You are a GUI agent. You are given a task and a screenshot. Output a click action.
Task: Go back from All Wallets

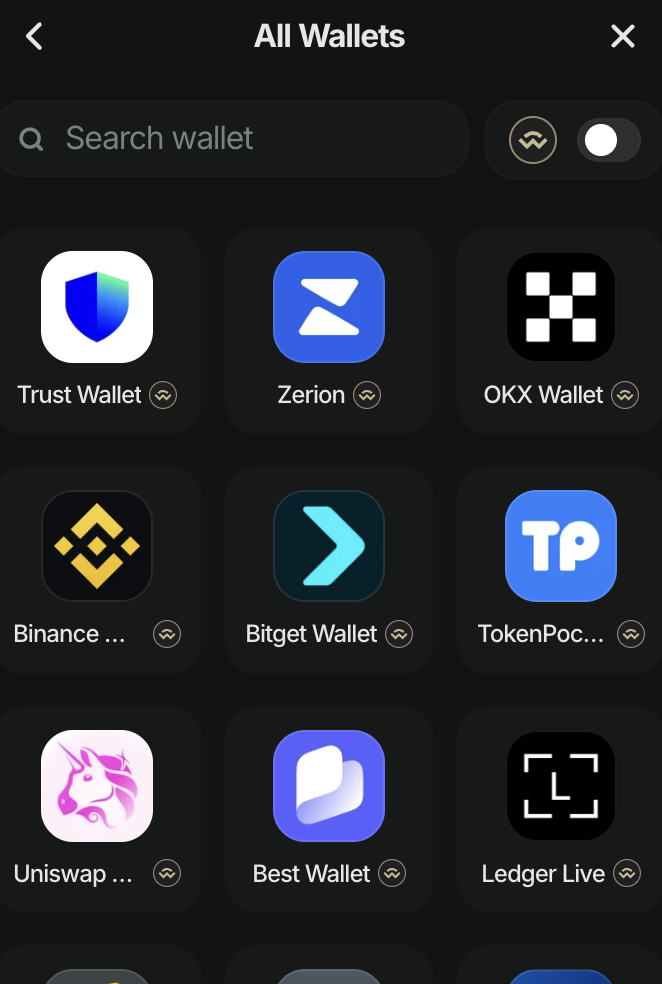[x=34, y=37]
